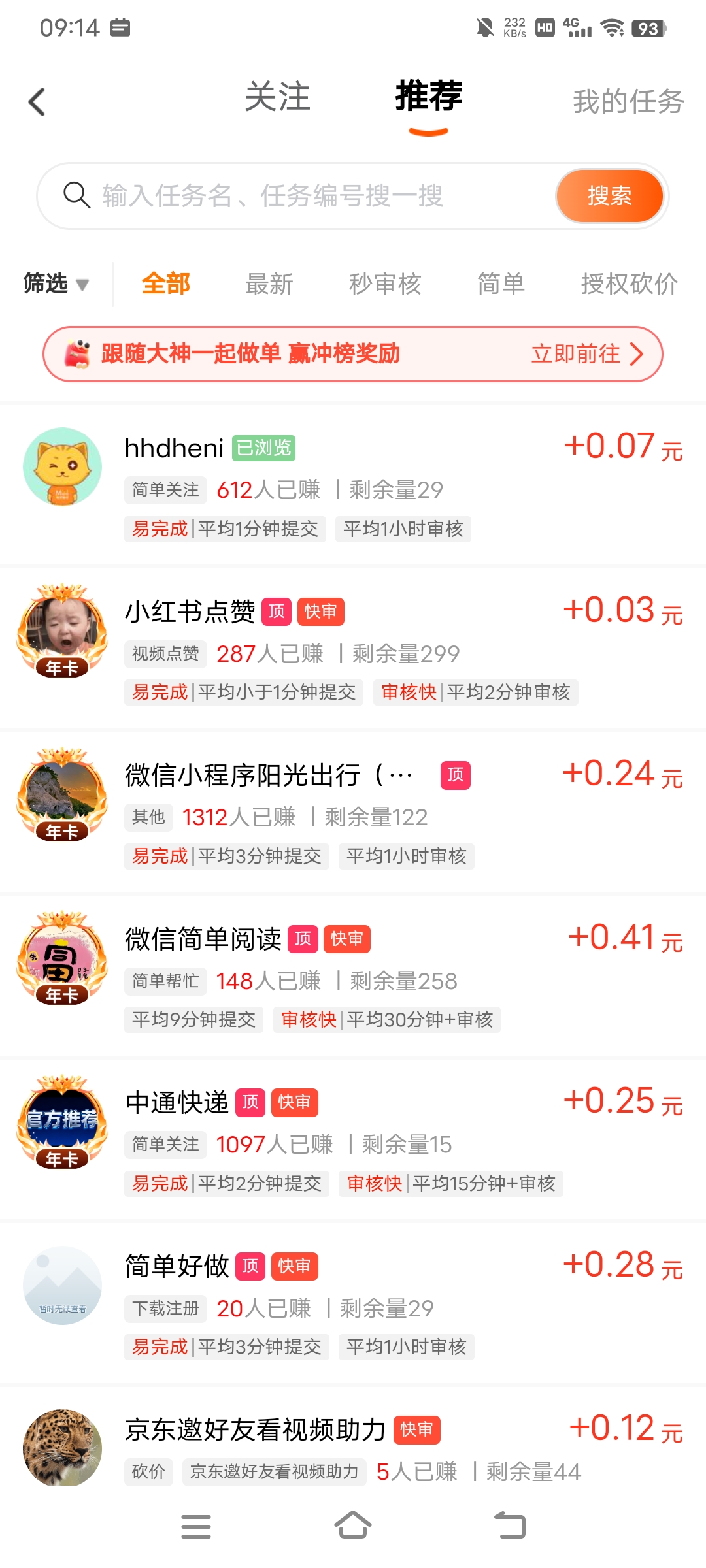Open the 微信小程序阳光出行 task

[x=353, y=813]
